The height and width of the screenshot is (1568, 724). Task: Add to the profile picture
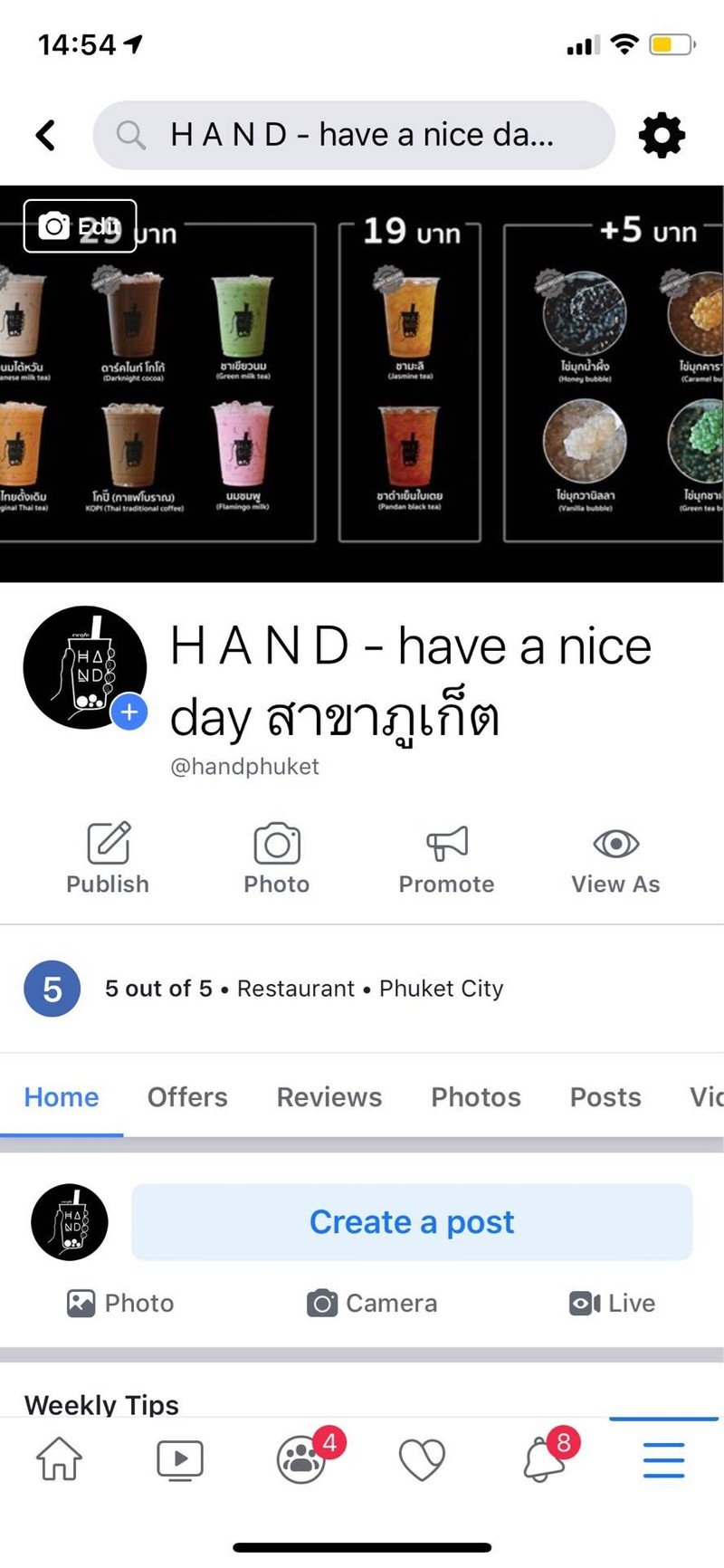[x=129, y=712]
